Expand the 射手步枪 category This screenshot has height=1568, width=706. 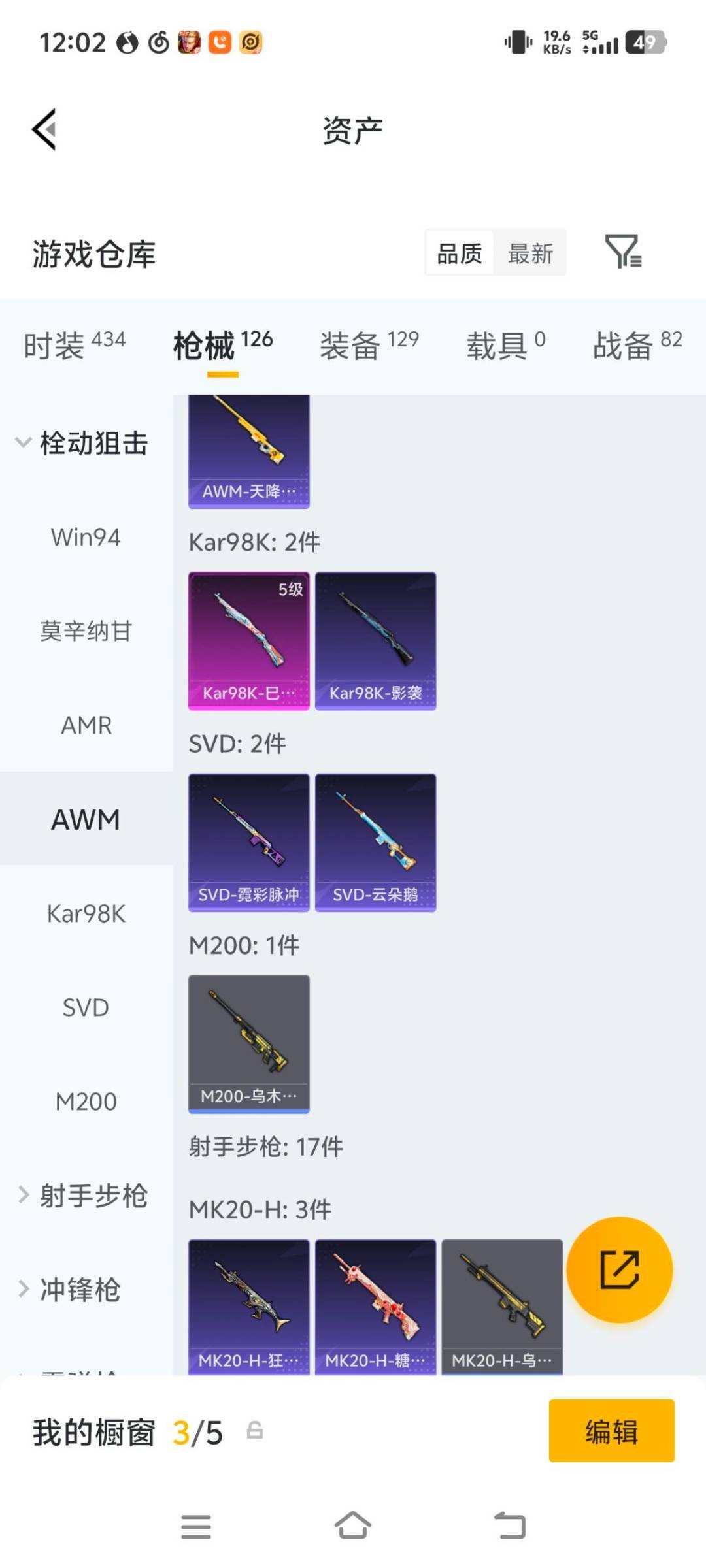[82, 1196]
